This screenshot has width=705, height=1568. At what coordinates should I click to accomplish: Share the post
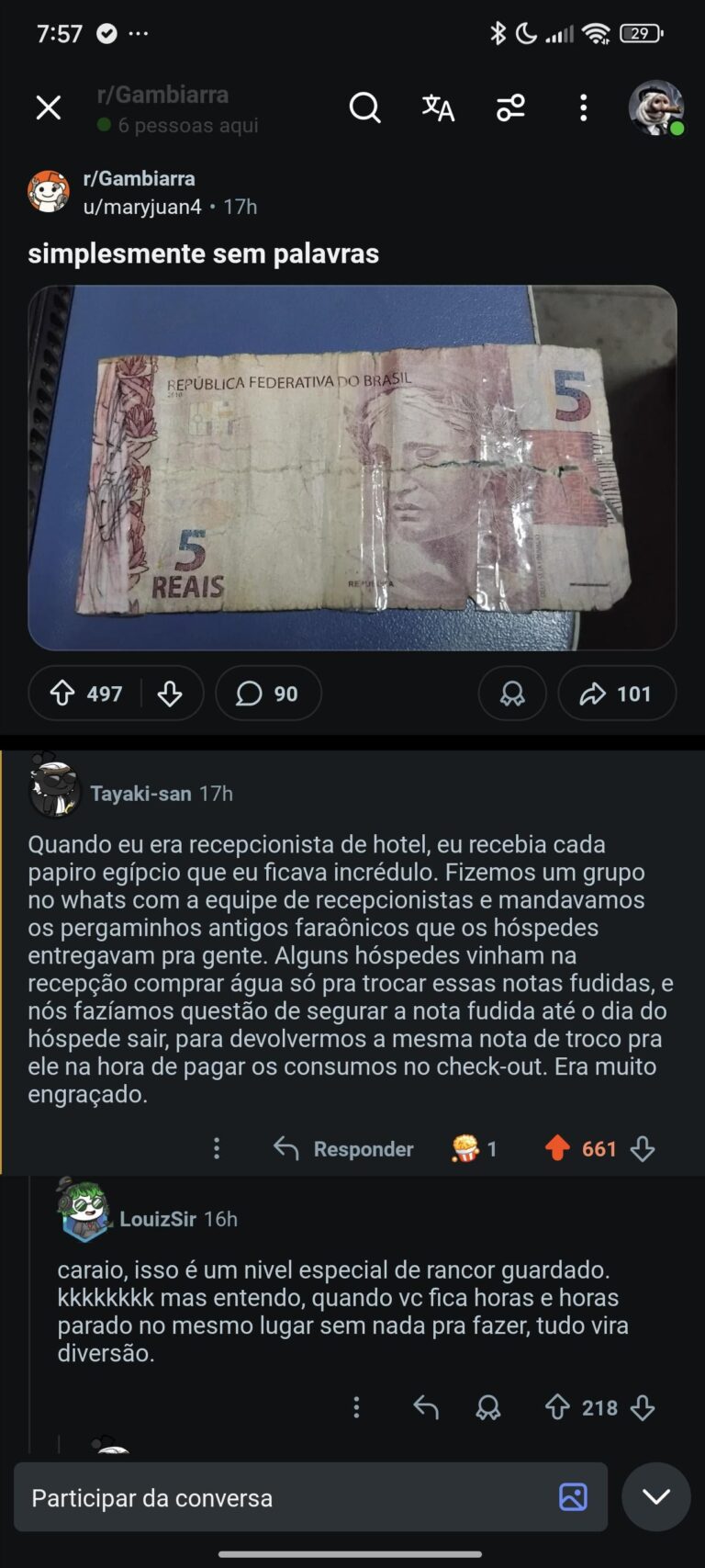pos(617,694)
